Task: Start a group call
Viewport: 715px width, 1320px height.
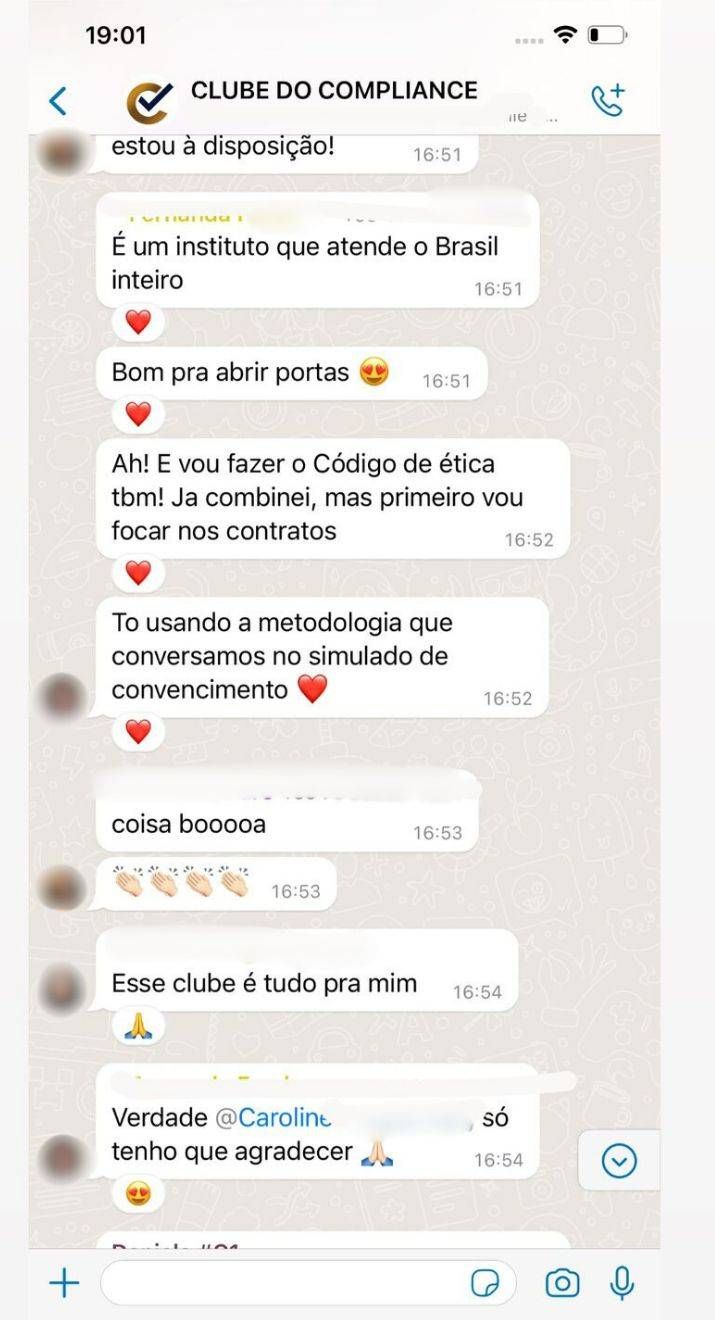Action: coord(607,99)
